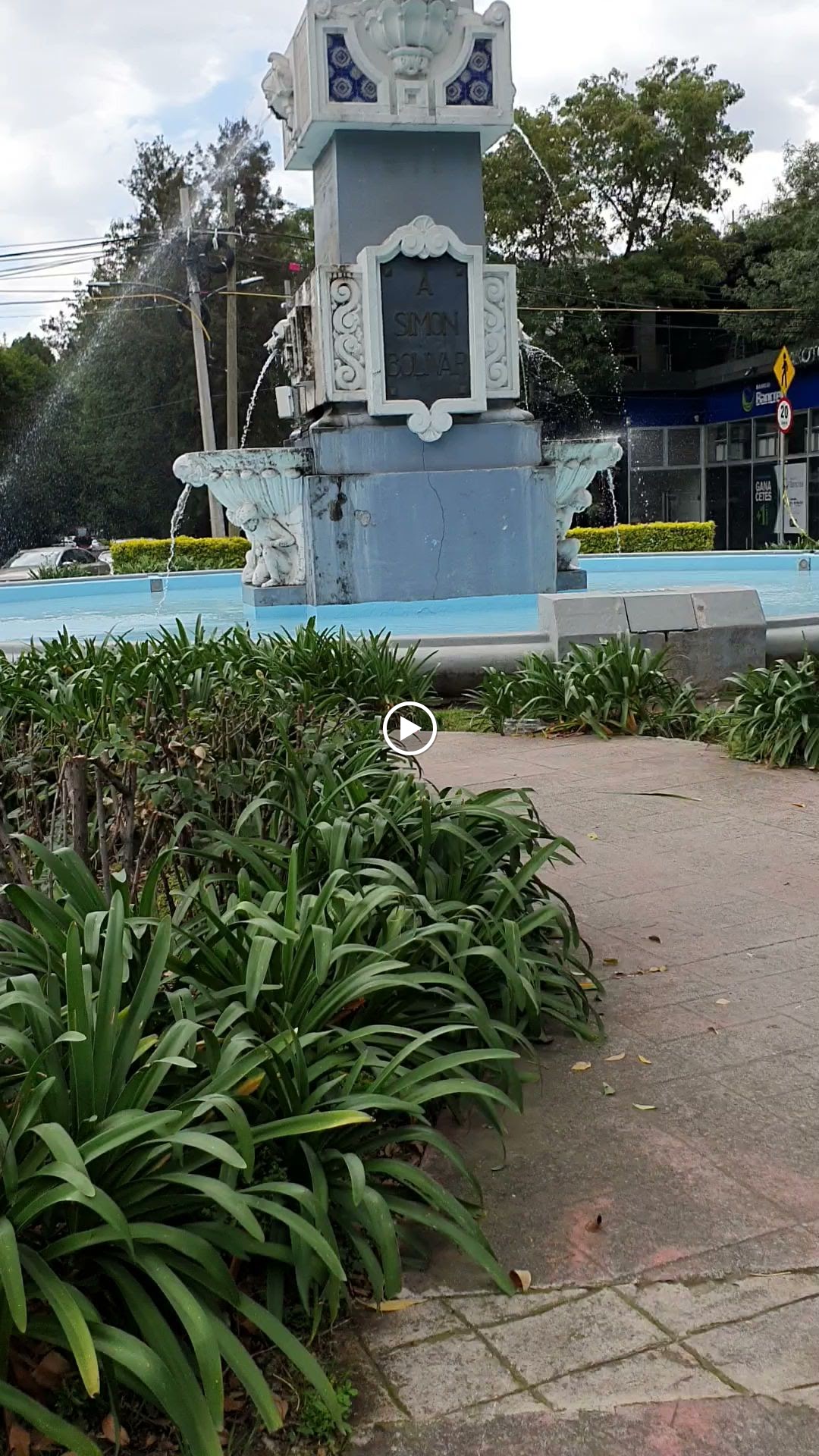
Task: Play the fountain video
Action: (409, 729)
